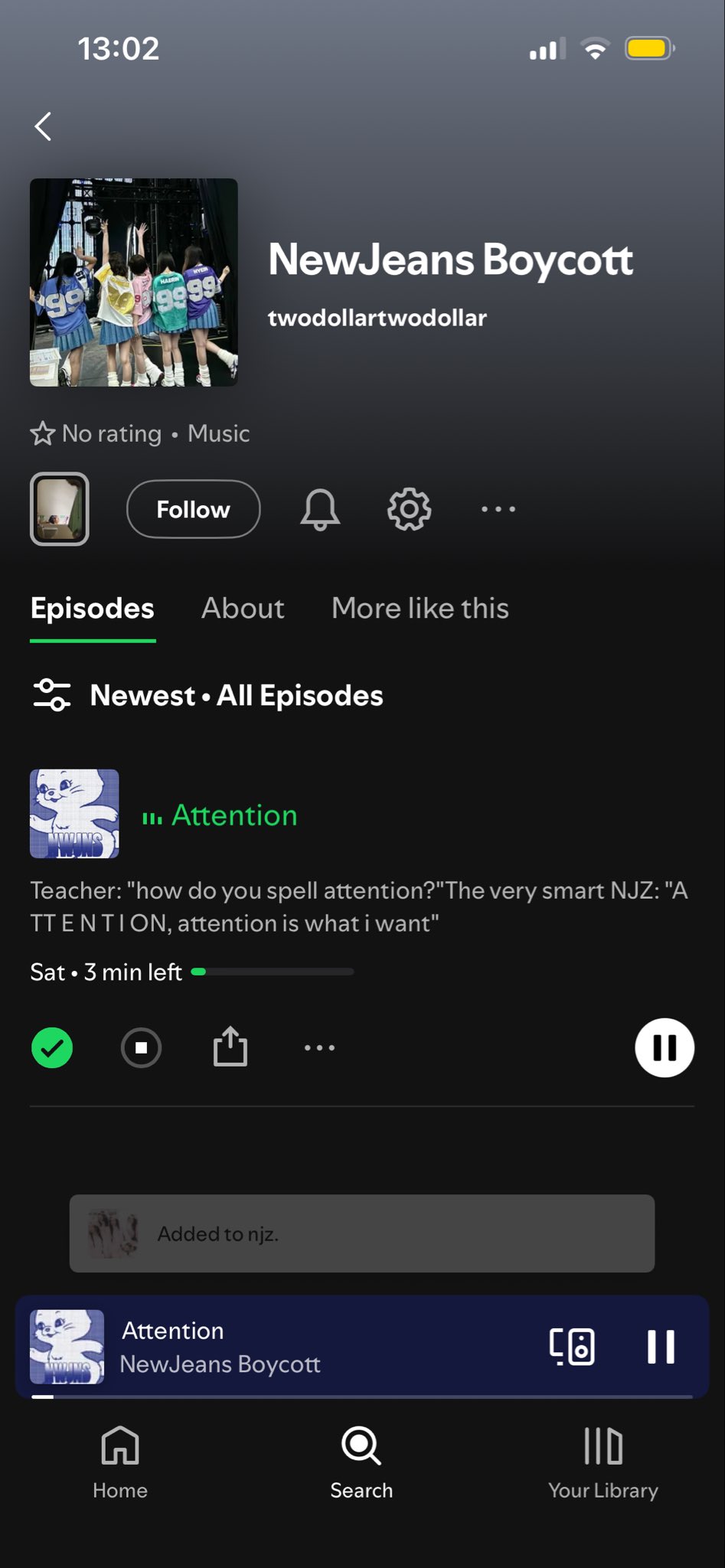The width and height of the screenshot is (725, 1568).
Task: Share the Attention episode
Action: click(x=230, y=1047)
